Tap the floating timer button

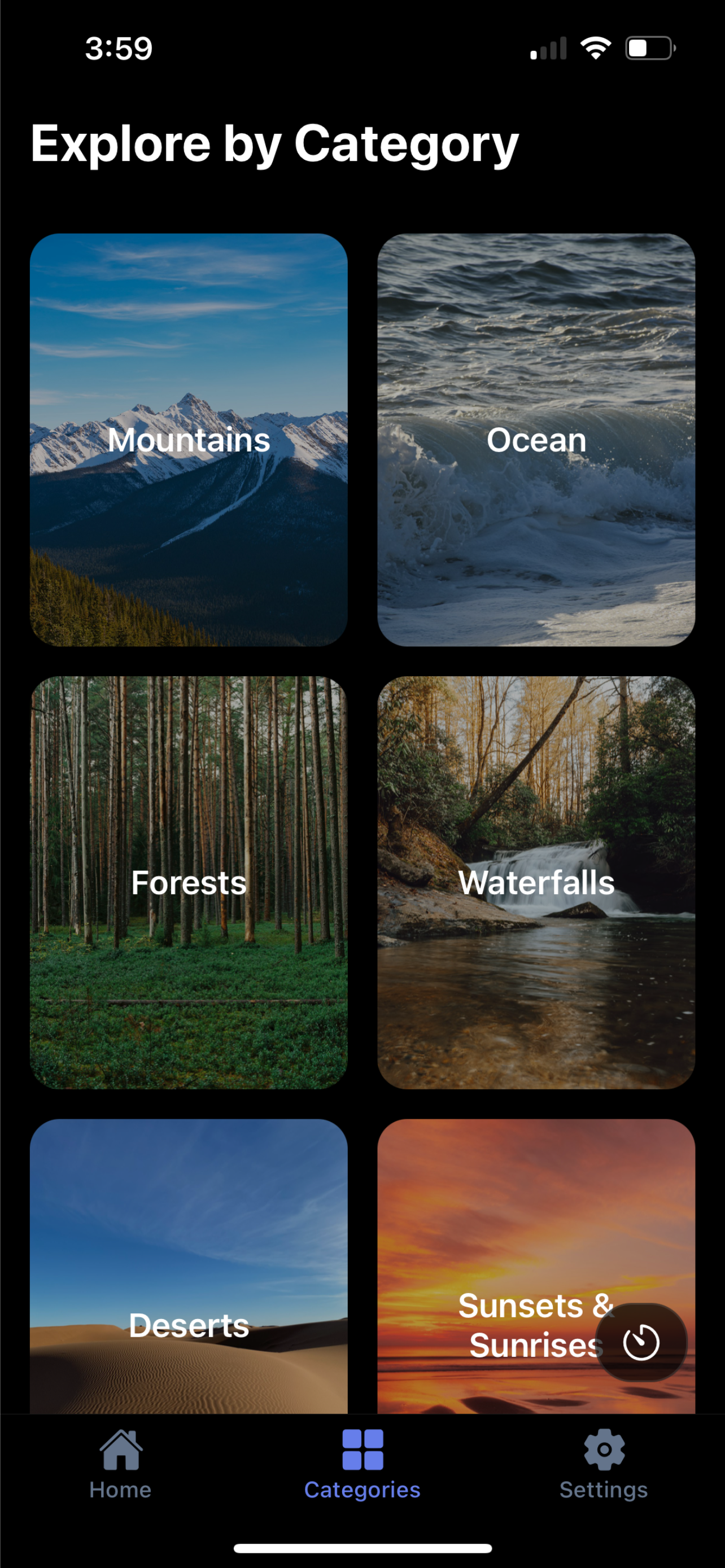pos(641,1342)
